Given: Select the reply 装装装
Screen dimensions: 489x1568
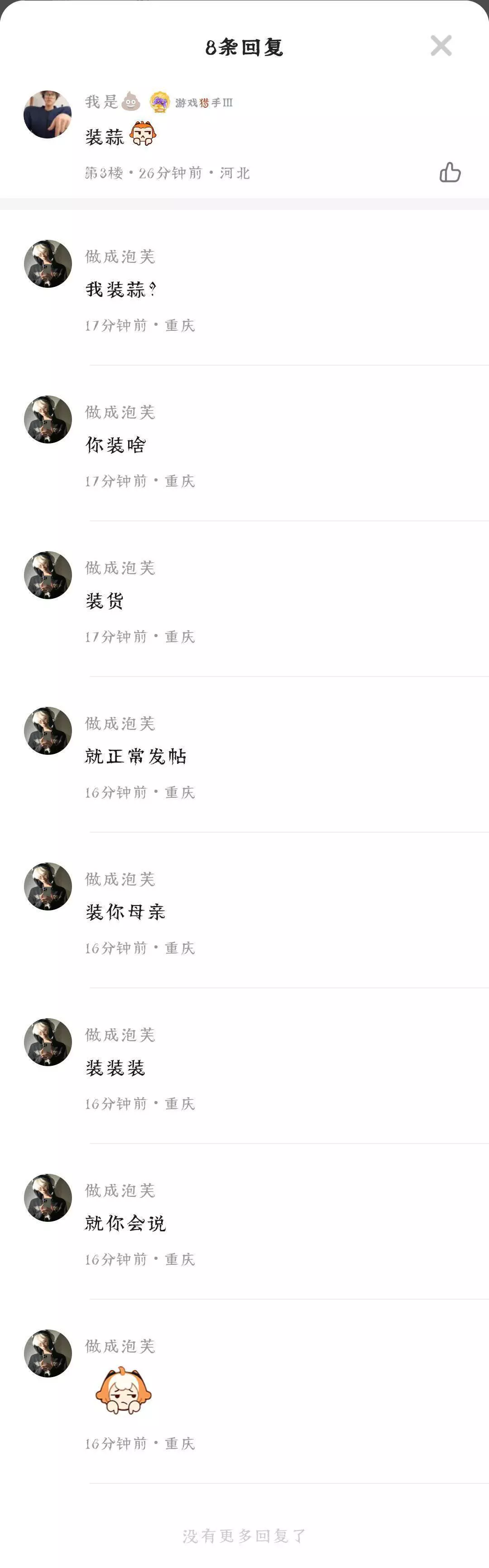Looking at the screenshot, I should 115,1068.
